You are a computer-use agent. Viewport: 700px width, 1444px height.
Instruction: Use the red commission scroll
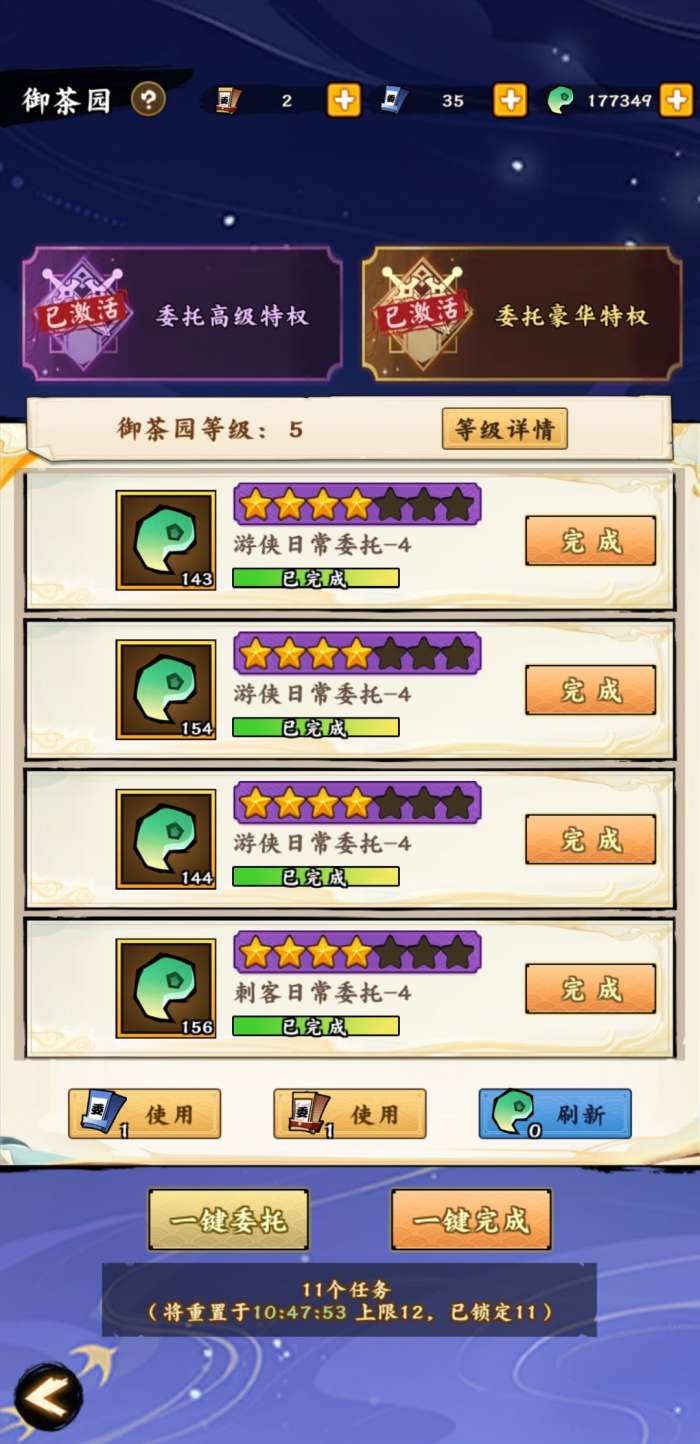(350, 1114)
